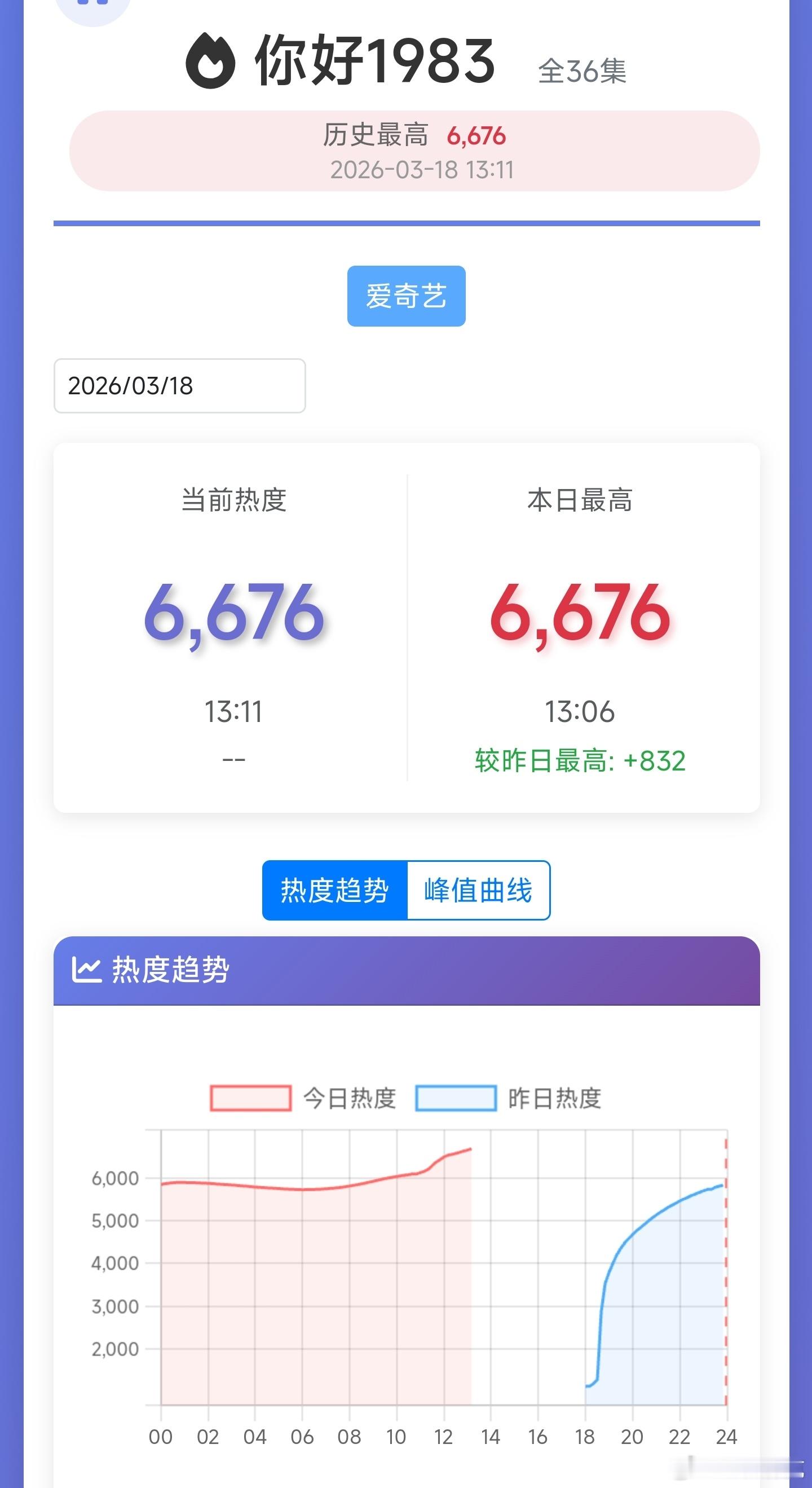812x1488 pixels.
Task: Click the red dashed marker at hour 24
Action: (726, 1271)
